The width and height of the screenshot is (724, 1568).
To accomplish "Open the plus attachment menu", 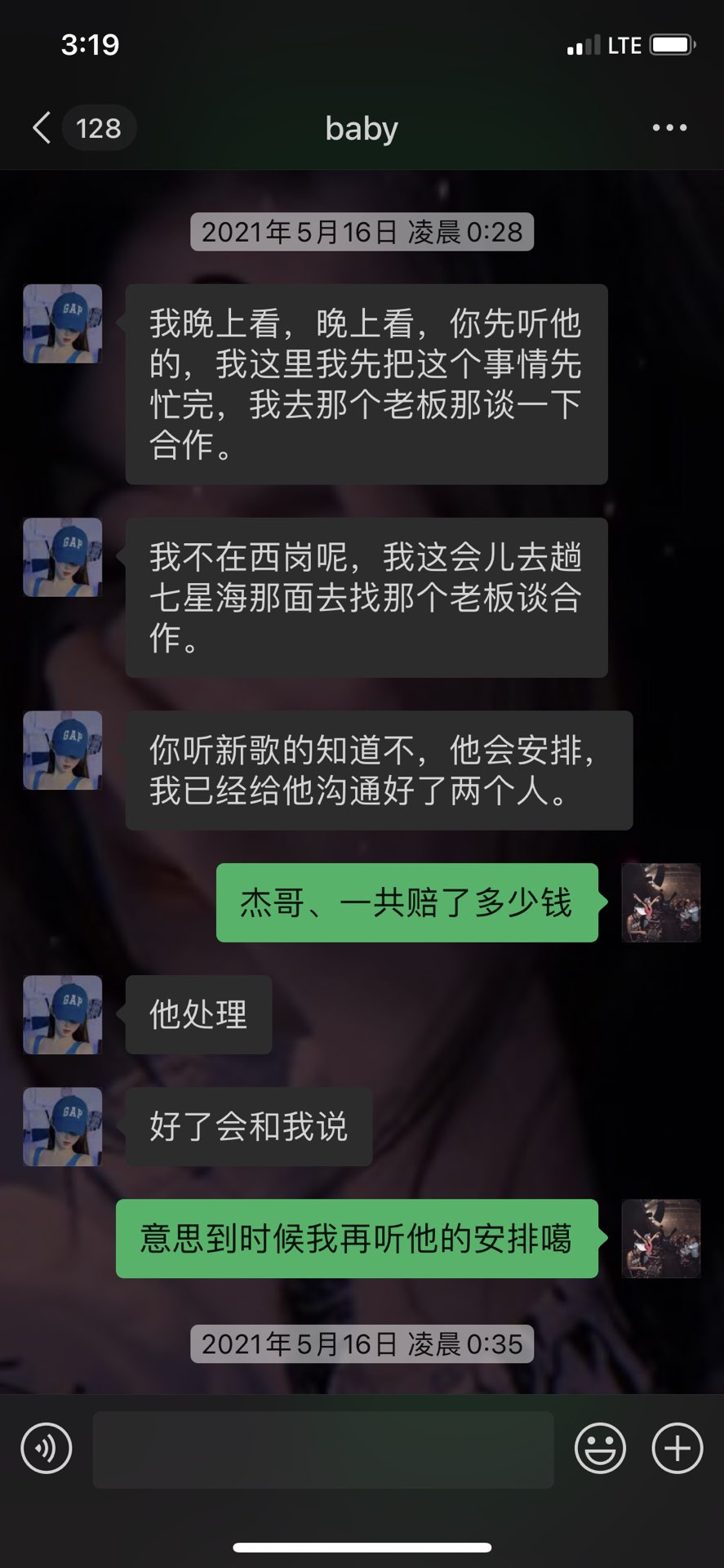I will [x=677, y=1449].
